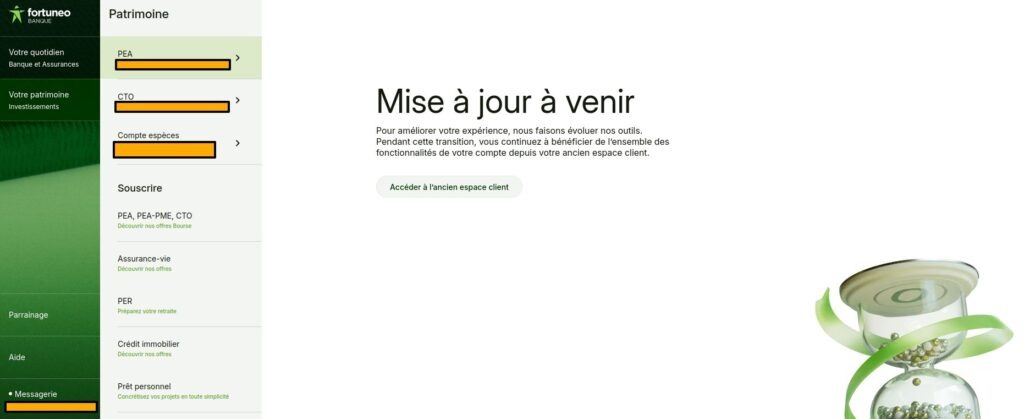Go to Parrainage

28,314
